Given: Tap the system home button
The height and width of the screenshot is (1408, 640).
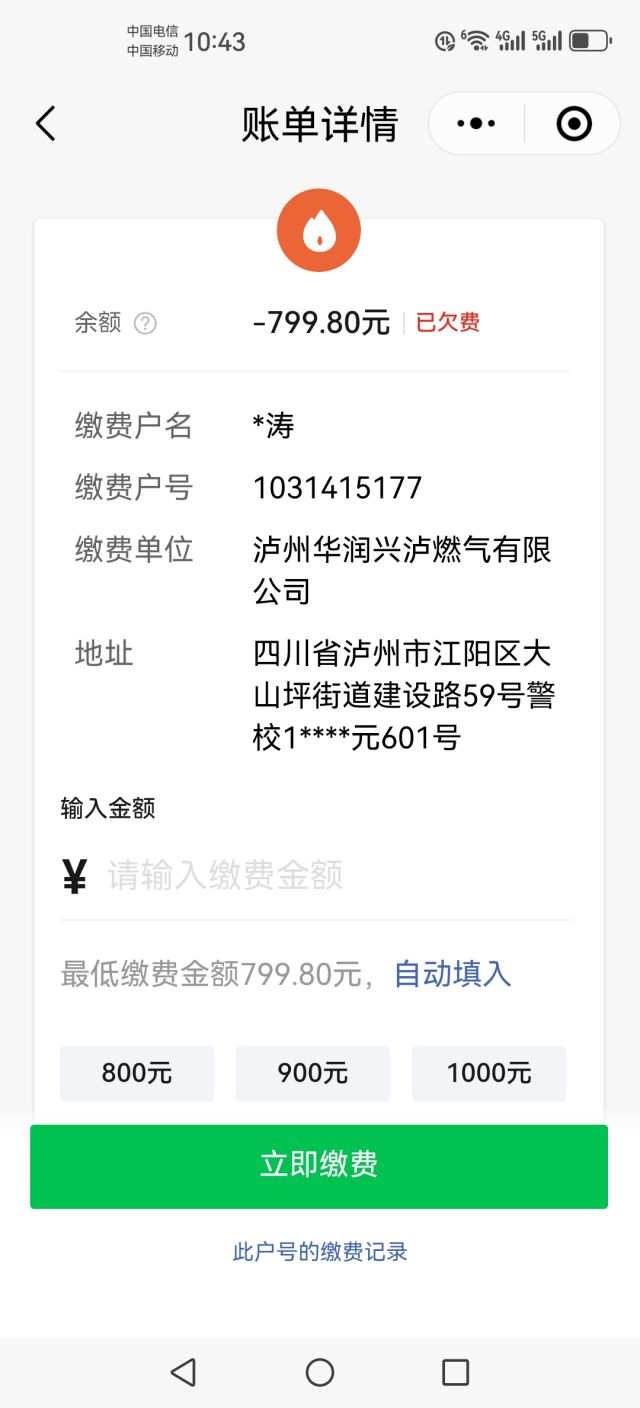Looking at the screenshot, I should tap(320, 1372).
